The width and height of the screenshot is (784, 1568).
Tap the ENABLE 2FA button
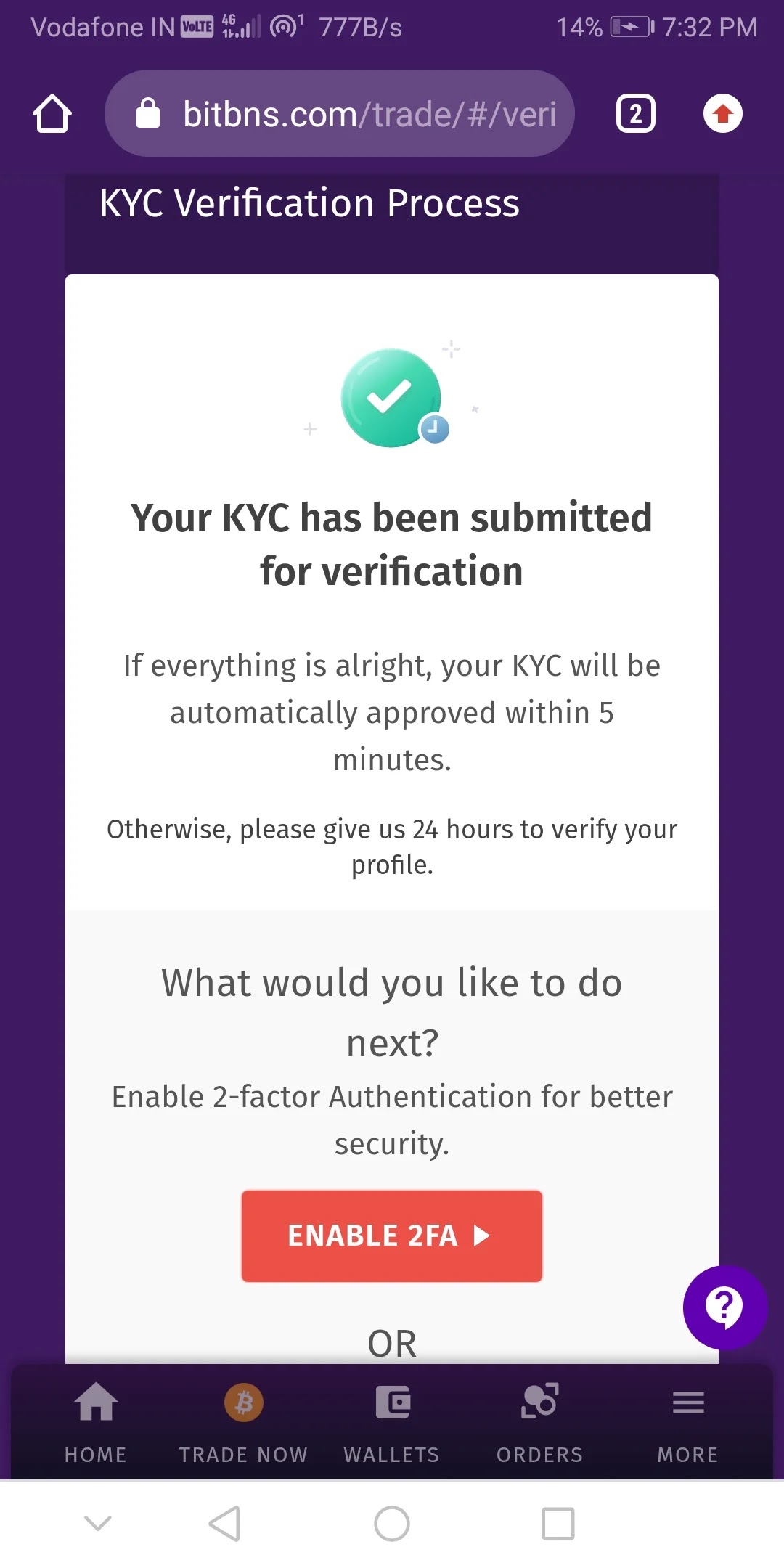pos(392,1236)
